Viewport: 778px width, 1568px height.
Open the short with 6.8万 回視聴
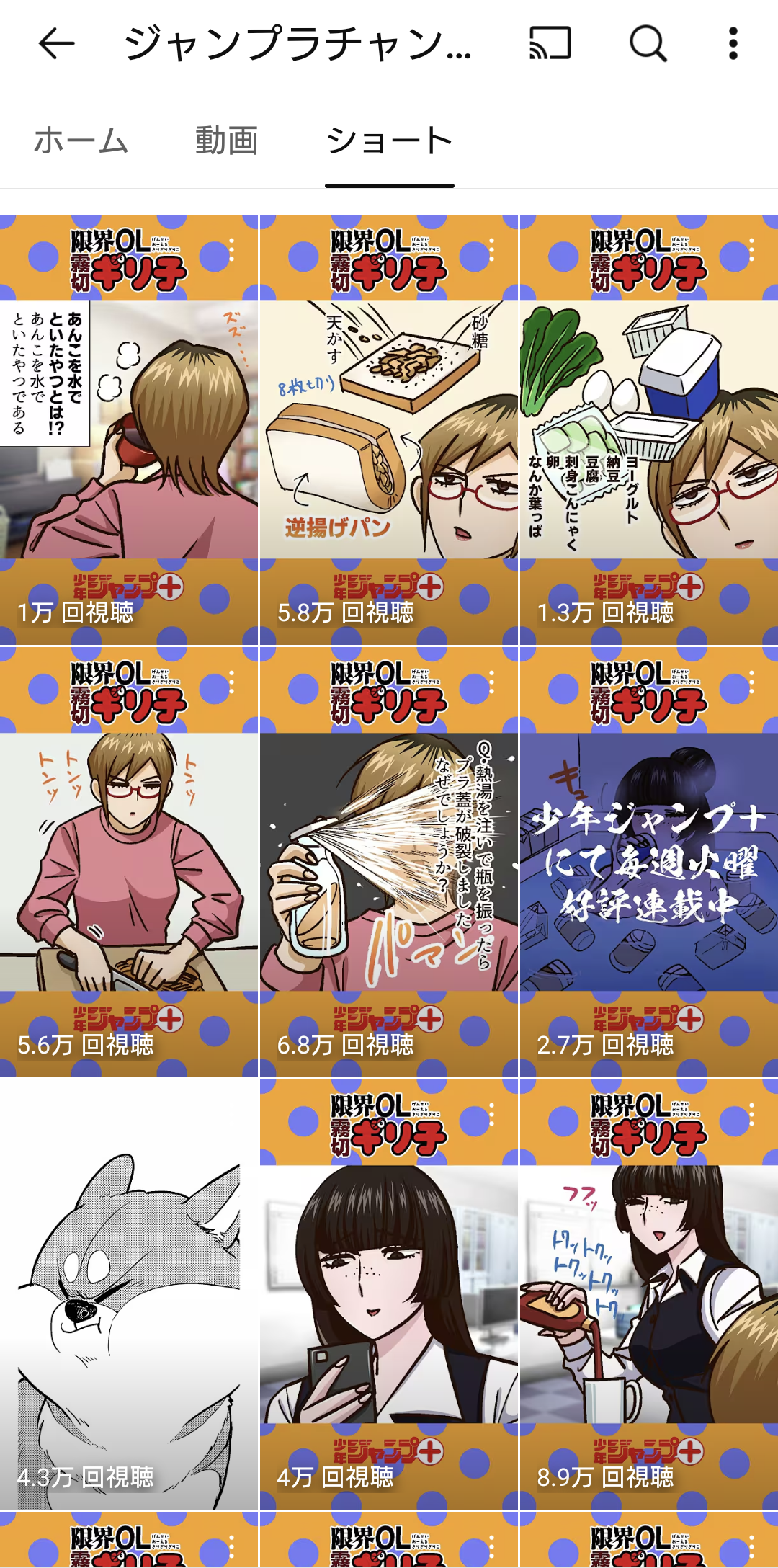click(389, 862)
